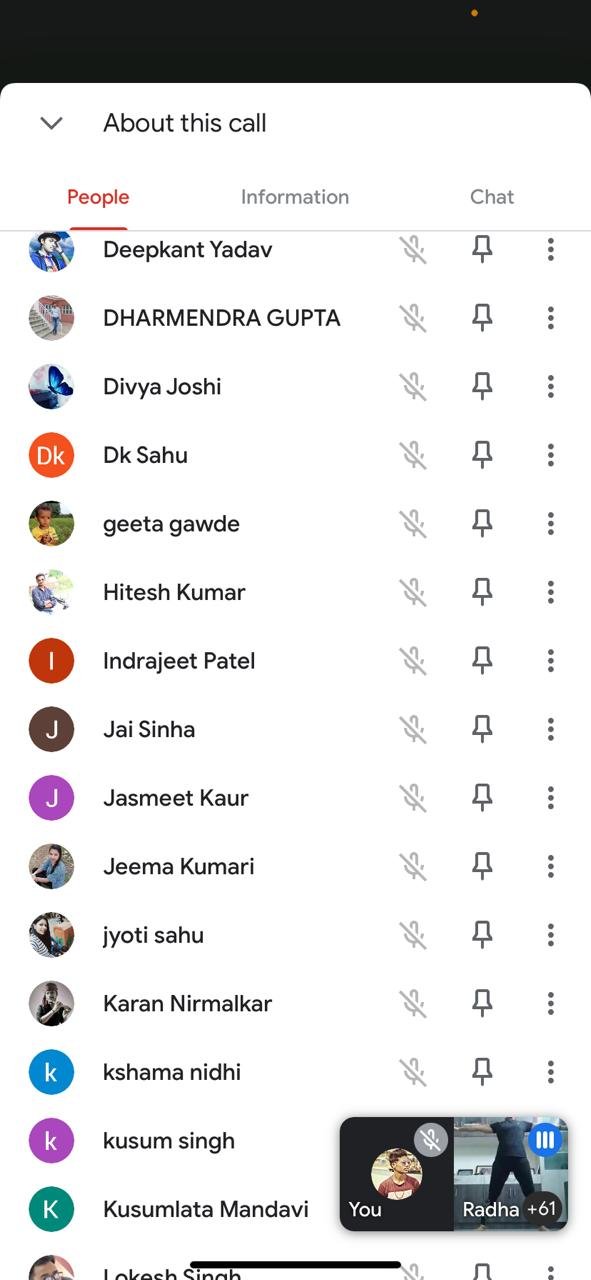The image size is (591, 1280).
Task: Switch to the Chat tab
Action: click(492, 197)
